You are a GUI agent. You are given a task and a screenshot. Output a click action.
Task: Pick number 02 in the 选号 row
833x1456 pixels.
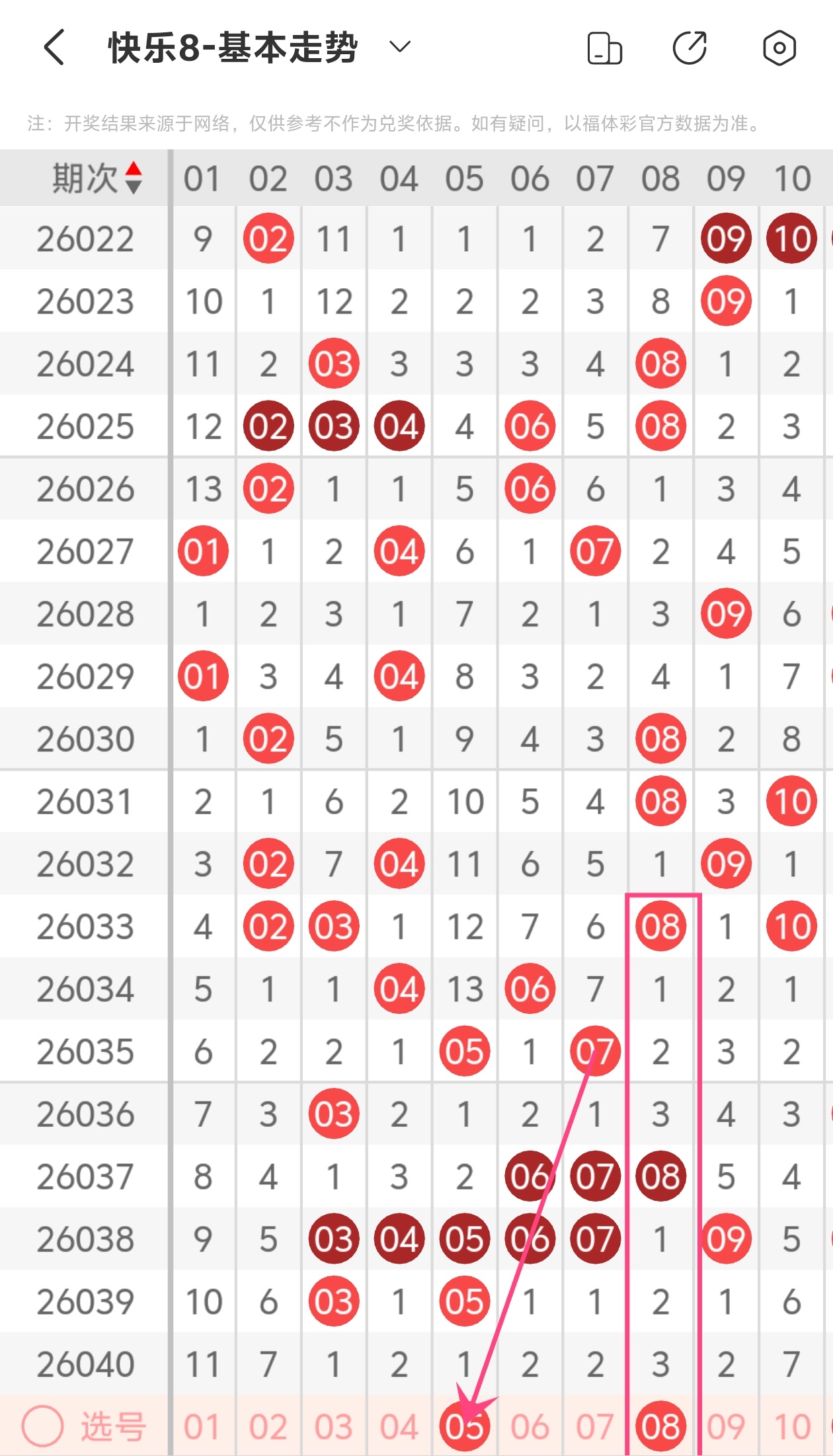pyautogui.click(x=268, y=1426)
